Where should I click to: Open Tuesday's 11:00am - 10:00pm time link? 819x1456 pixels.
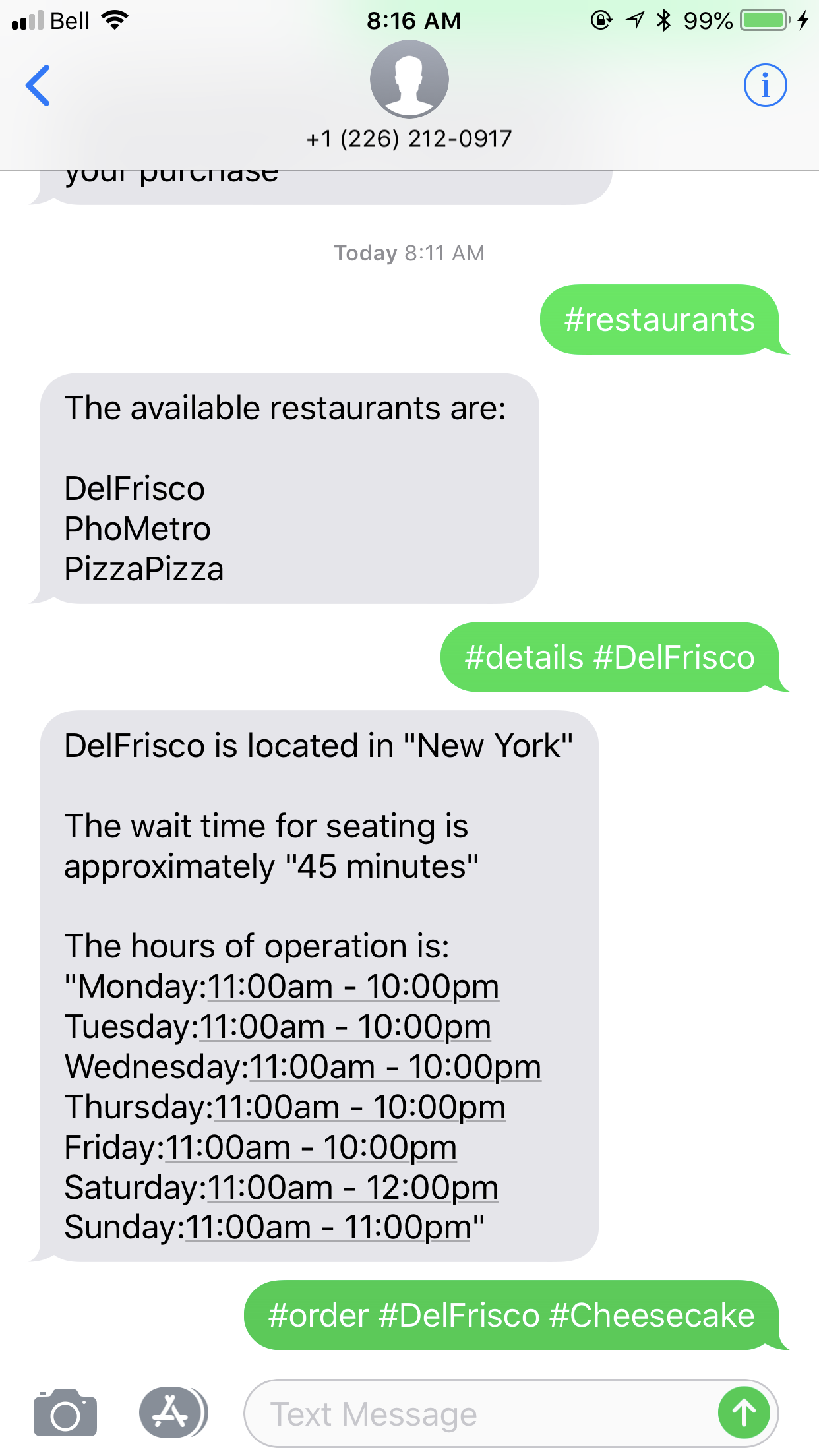coord(345,1027)
